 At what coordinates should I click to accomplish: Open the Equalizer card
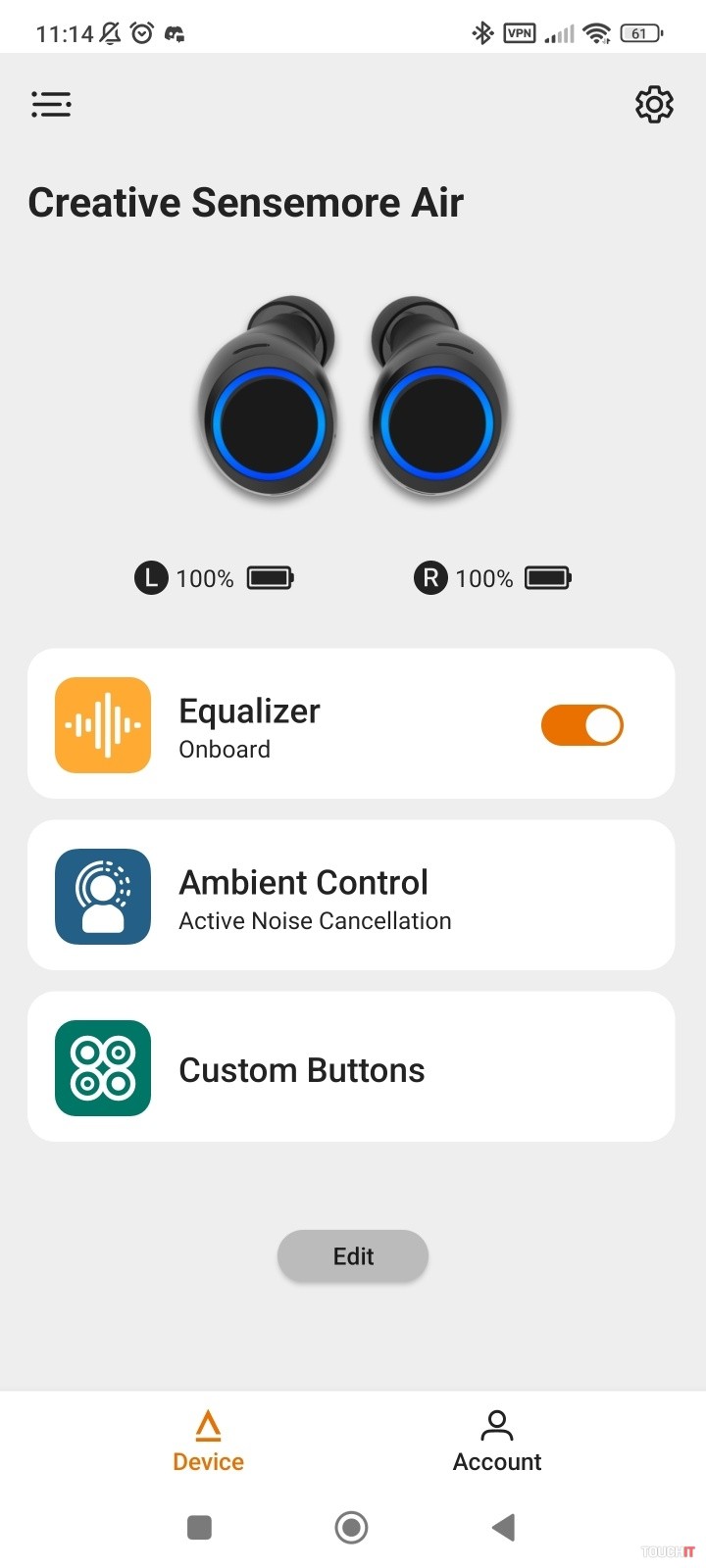294,725
